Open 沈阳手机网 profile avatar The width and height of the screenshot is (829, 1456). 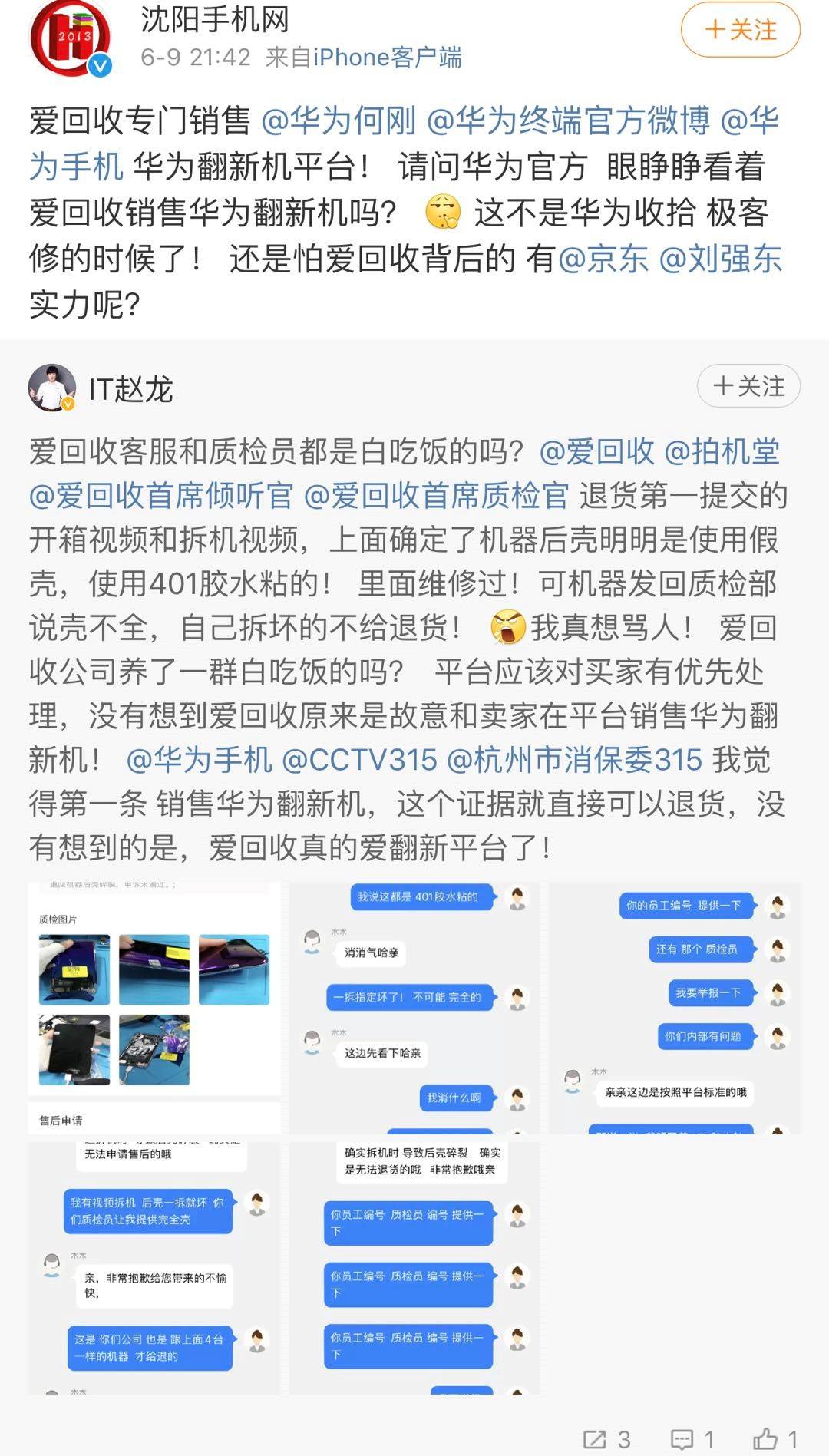coord(70,39)
